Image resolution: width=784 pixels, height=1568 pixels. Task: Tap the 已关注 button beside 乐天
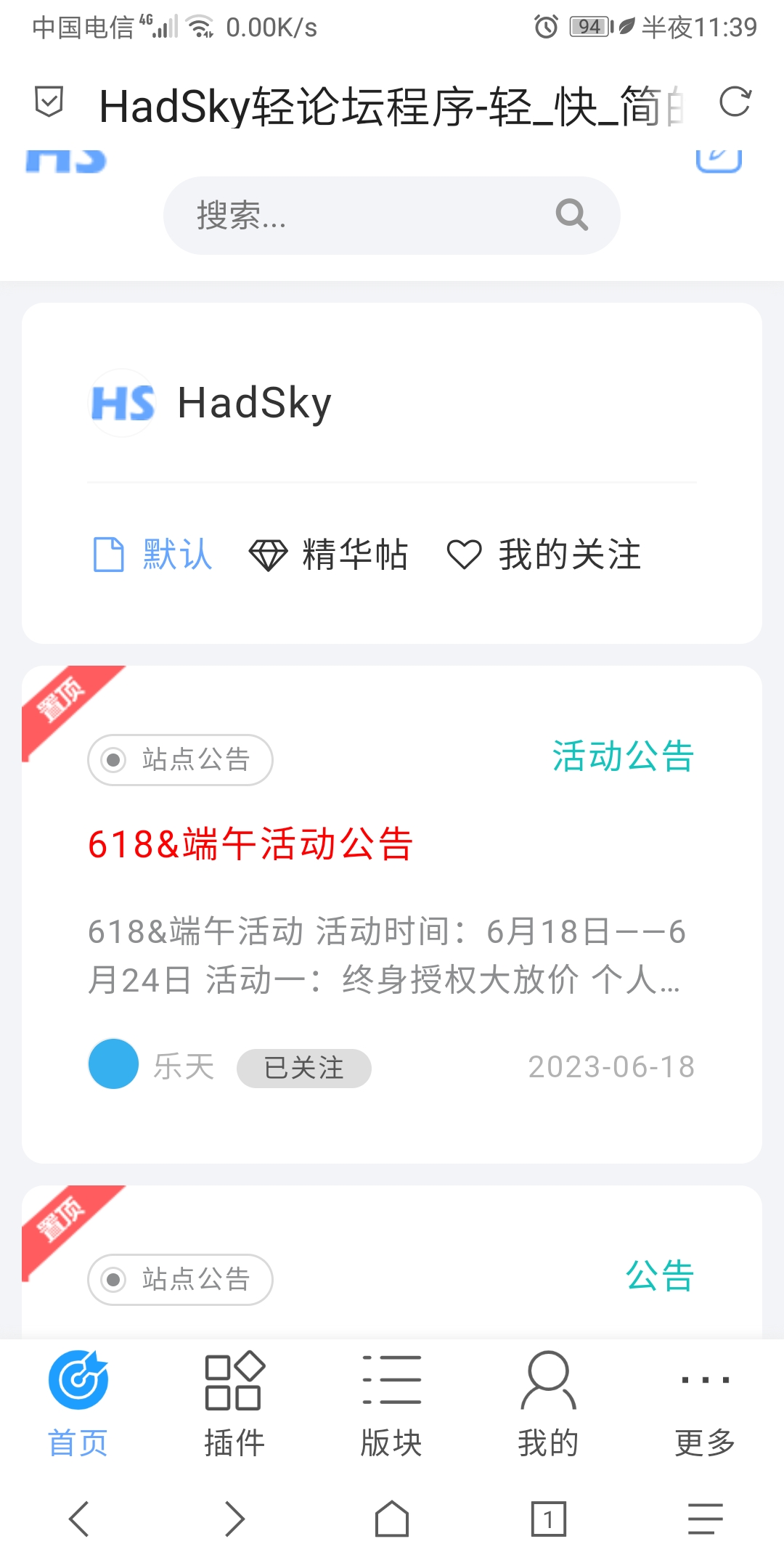click(x=304, y=1068)
